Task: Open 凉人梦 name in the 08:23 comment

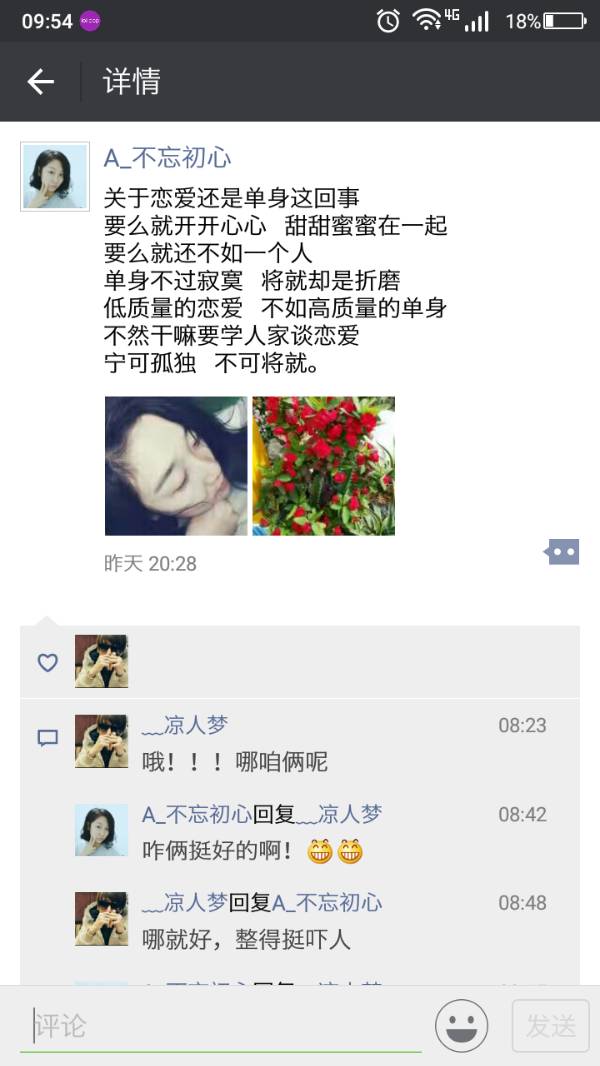Action: click(x=184, y=725)
